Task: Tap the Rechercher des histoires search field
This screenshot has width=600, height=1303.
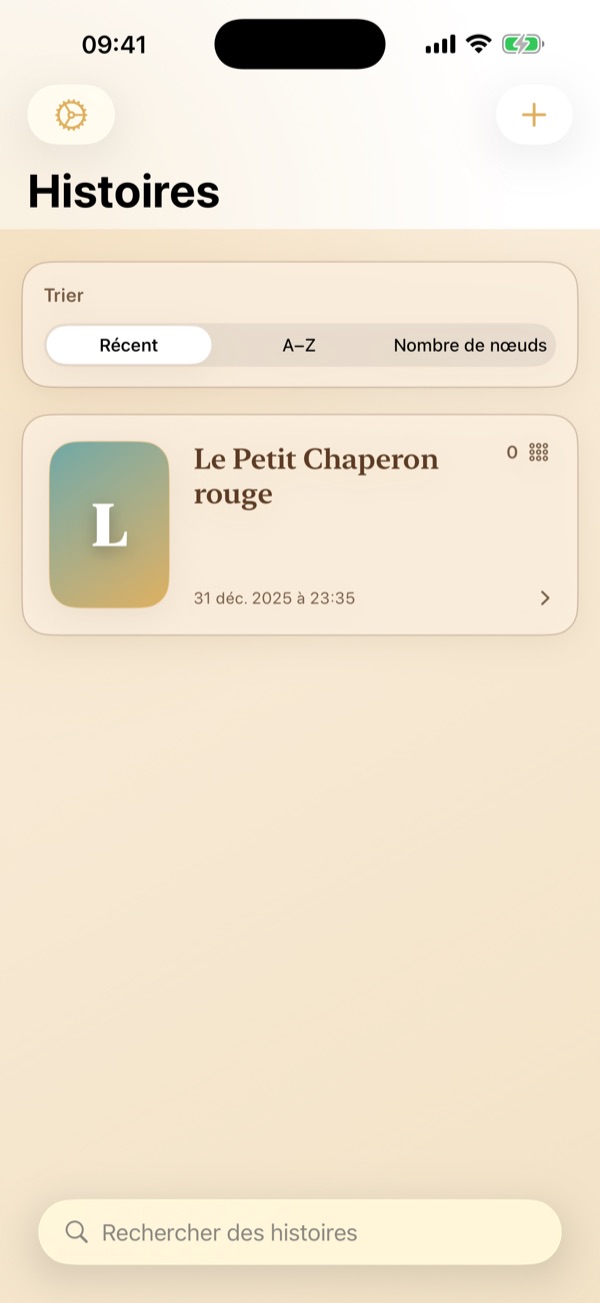Action: (x=300, y=1232)
